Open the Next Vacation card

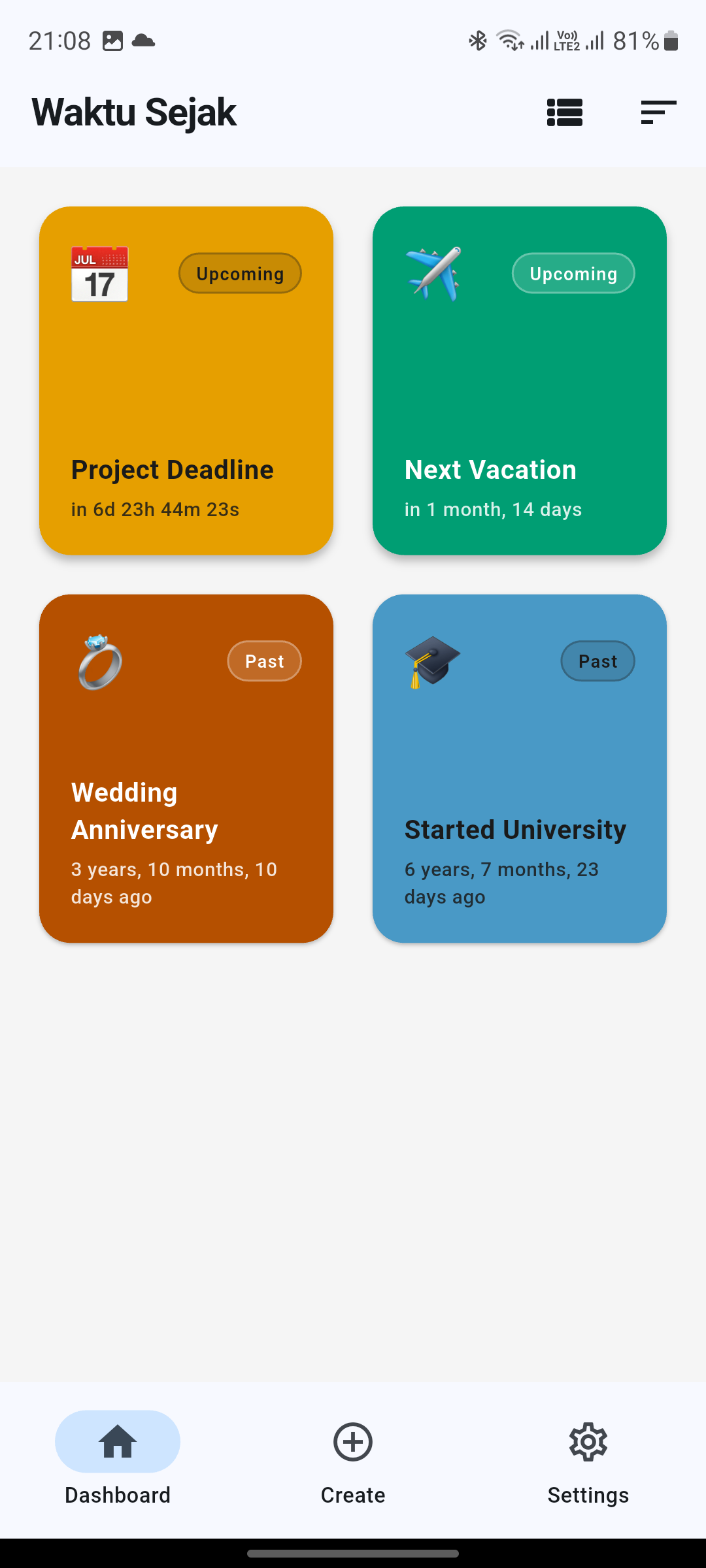[x=520, y=380]
